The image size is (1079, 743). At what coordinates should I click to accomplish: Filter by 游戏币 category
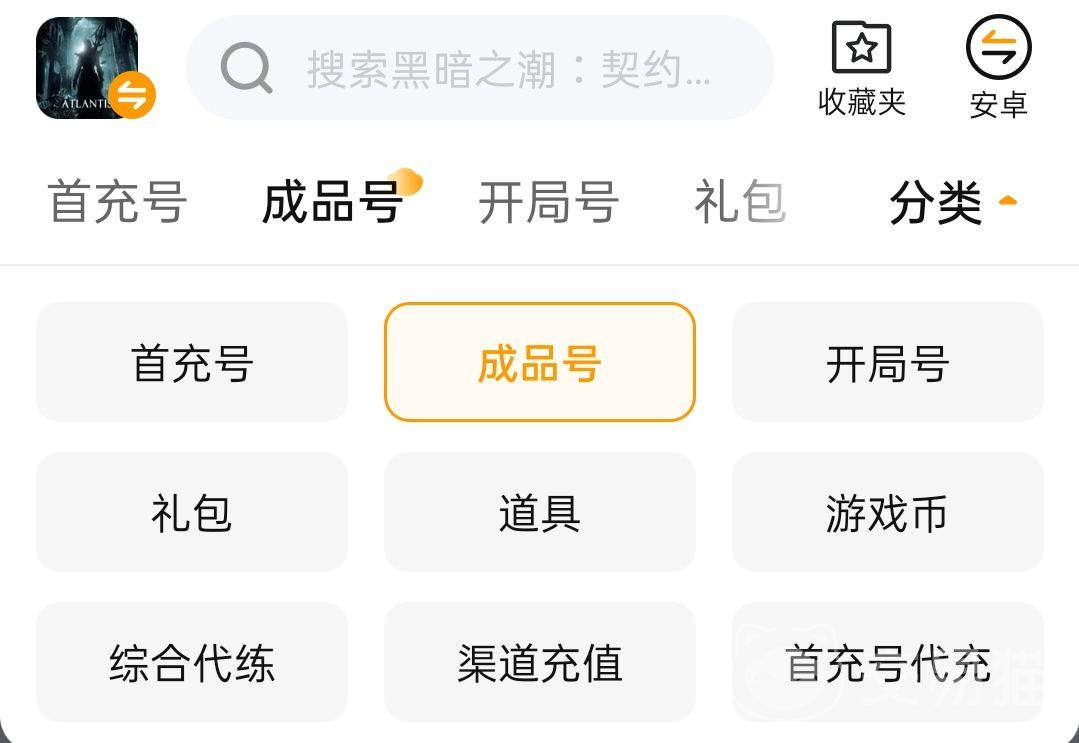coord(887,512)
